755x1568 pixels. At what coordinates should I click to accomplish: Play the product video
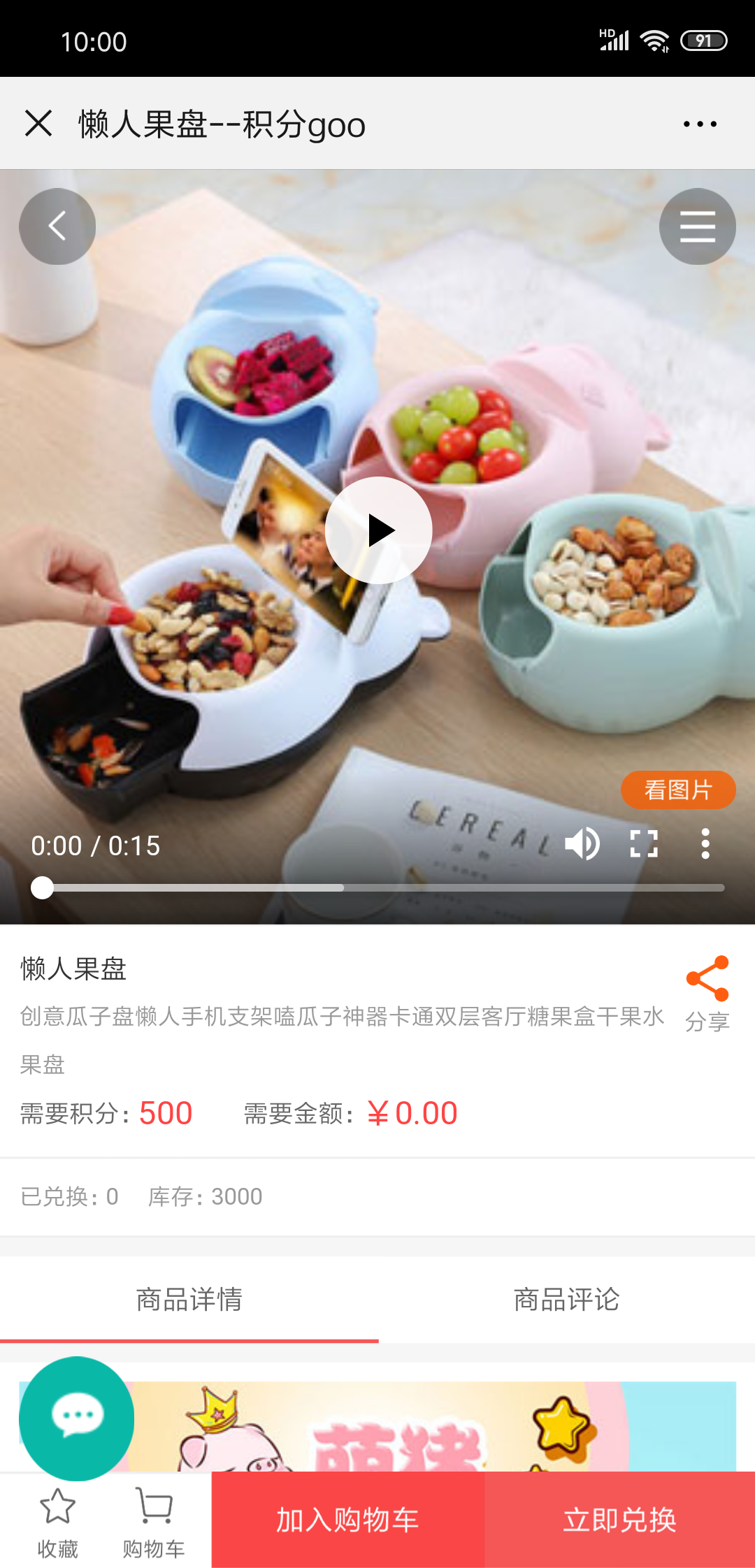point(379,530)
